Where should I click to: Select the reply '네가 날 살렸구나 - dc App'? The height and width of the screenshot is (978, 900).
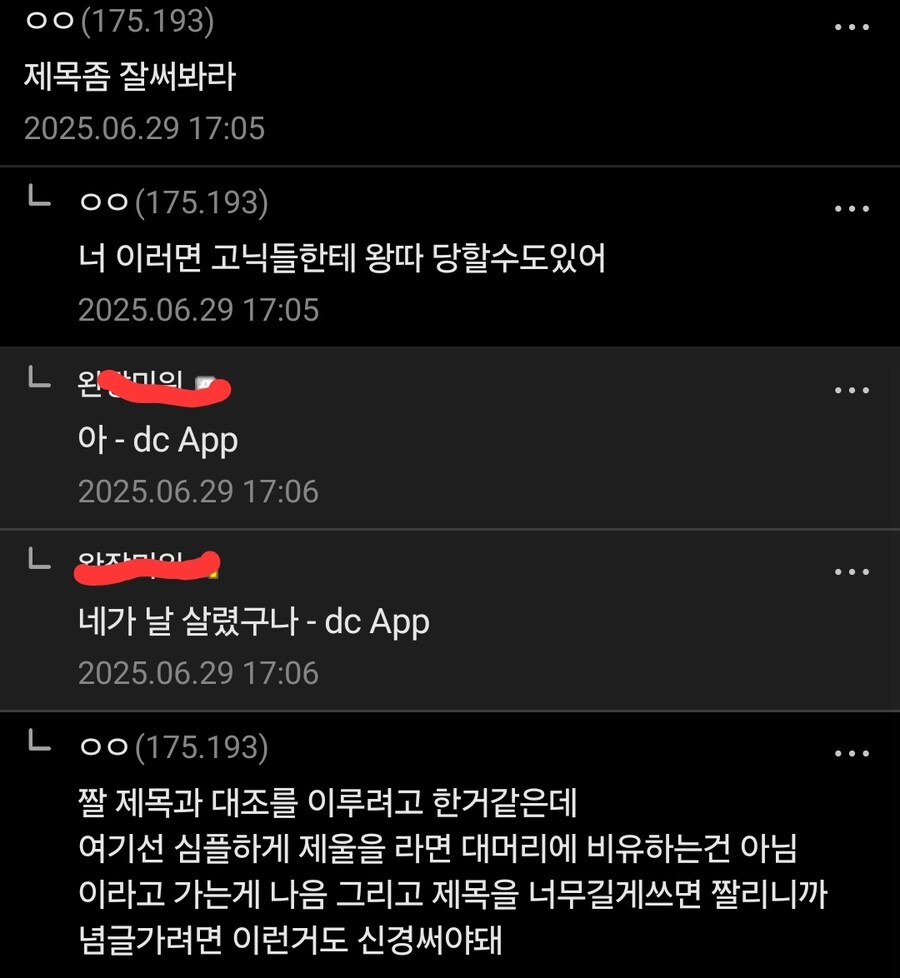[254, 622]
